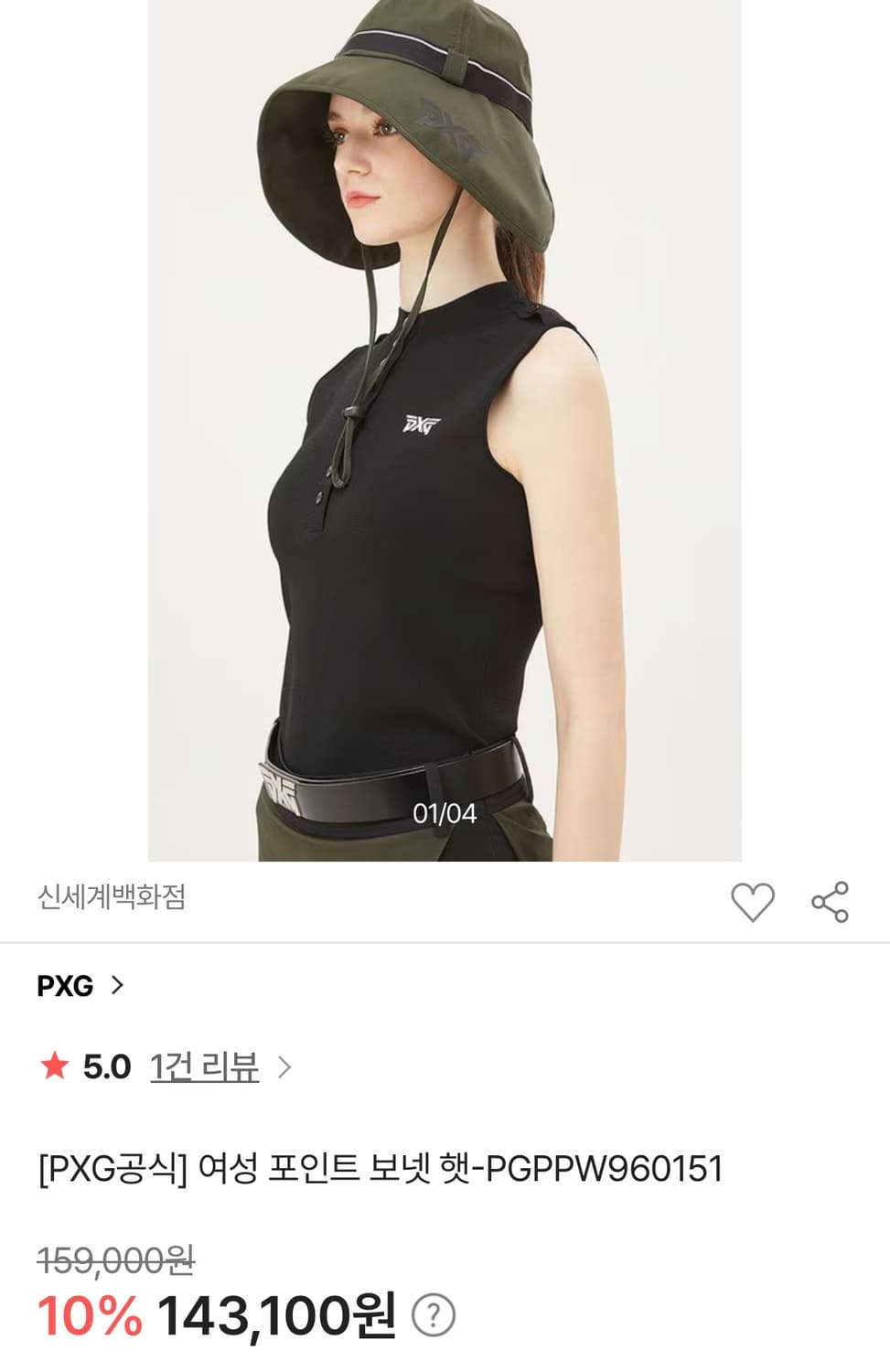Screen dimensions: 890x1372
Task: Click the discounted price 143,100원
Action: point(276,1317)
